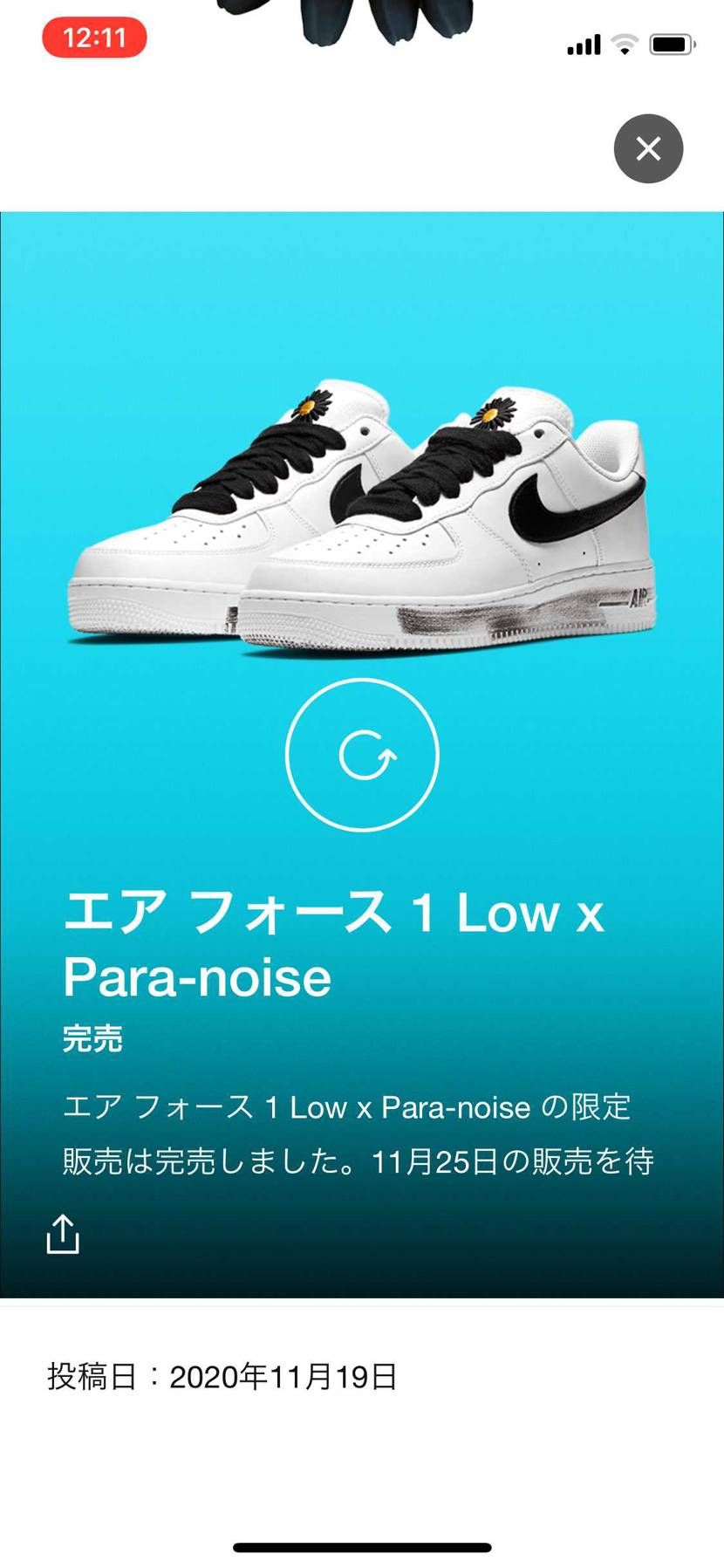Dismiss the notification with the X button
This screenshot has width=724, height=1568.
[x=648, y=149]
